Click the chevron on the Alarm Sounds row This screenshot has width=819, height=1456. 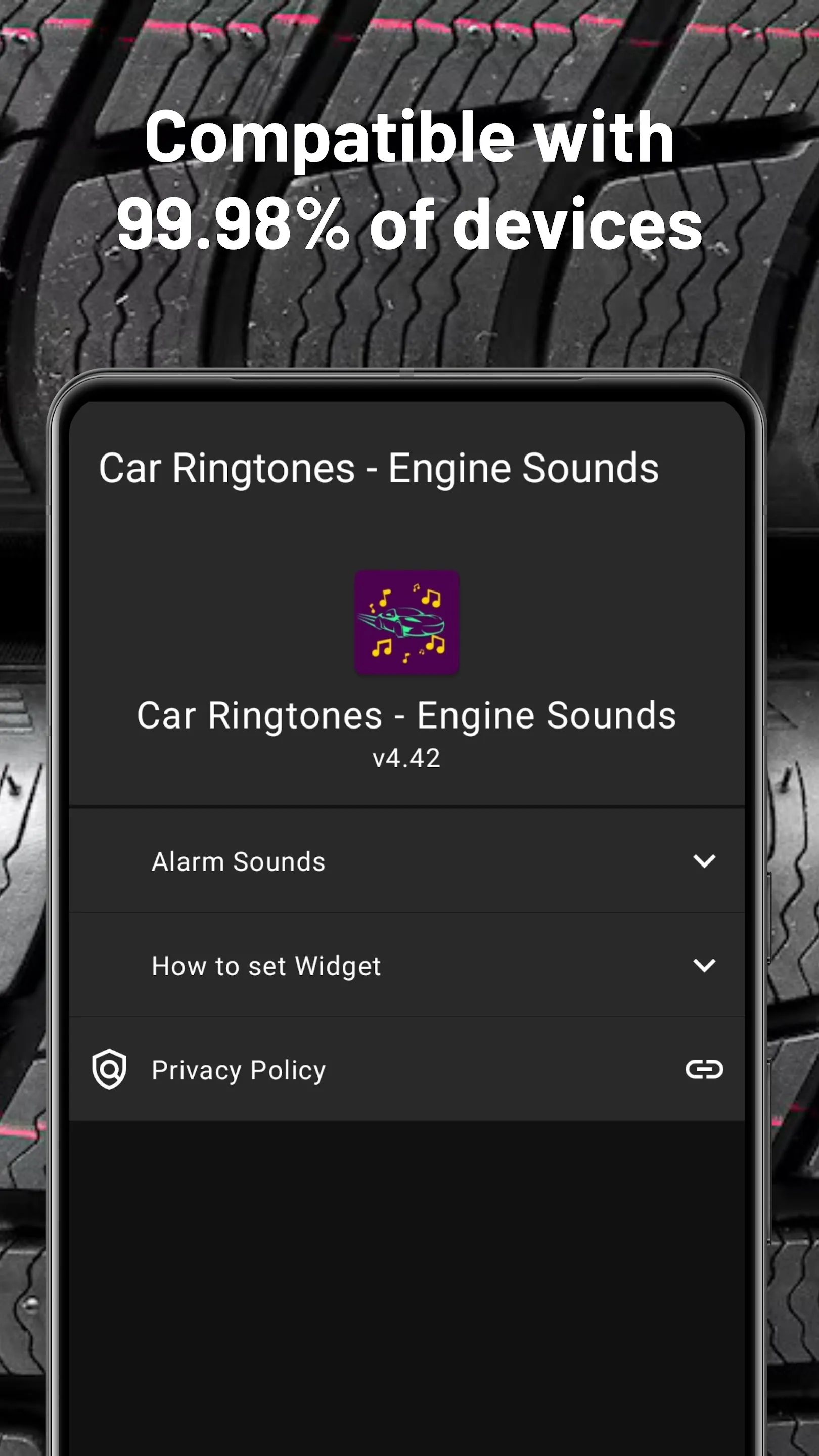[705, 862]
